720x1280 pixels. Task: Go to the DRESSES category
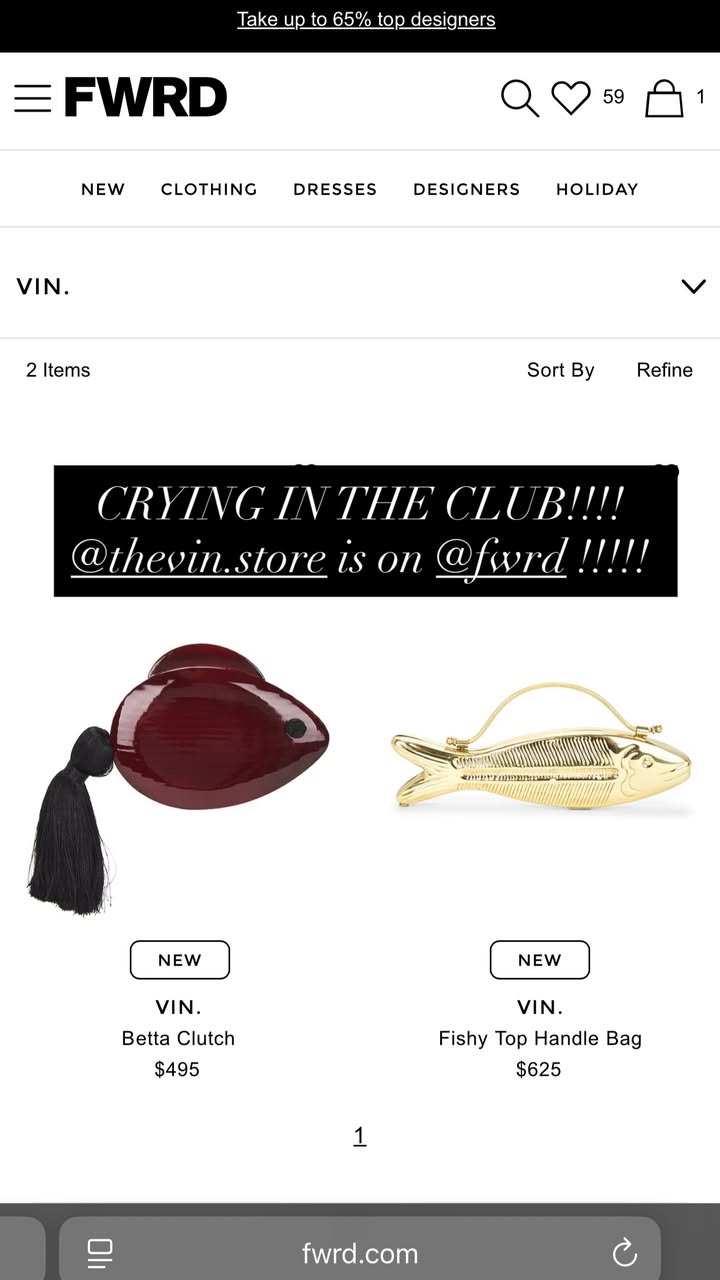[x=335, y=189]
